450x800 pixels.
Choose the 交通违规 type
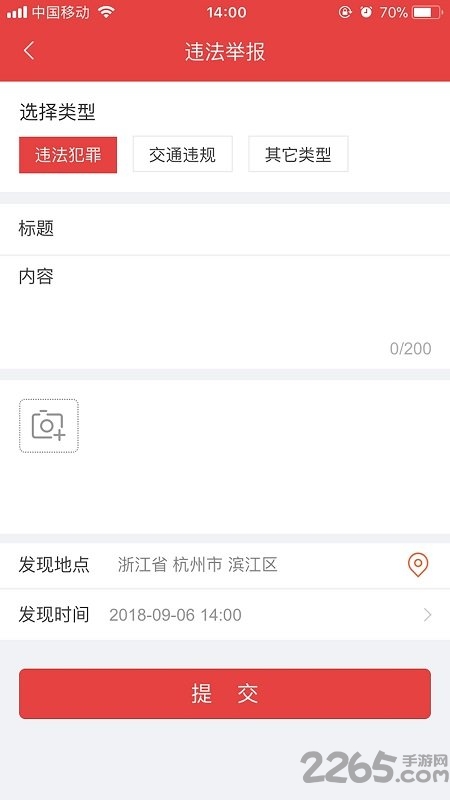tap(183, 154)
